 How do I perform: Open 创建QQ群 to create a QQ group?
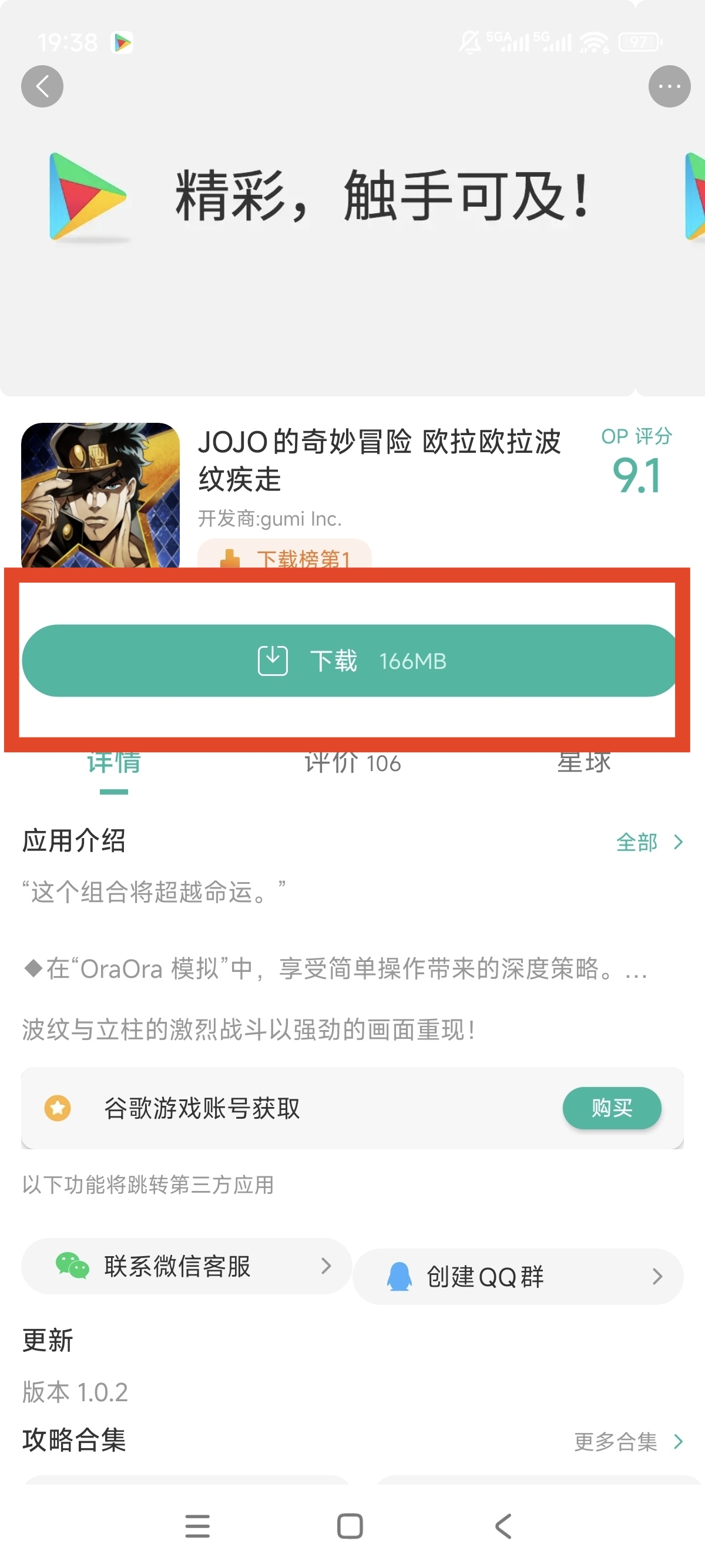tap(518, 1277)
